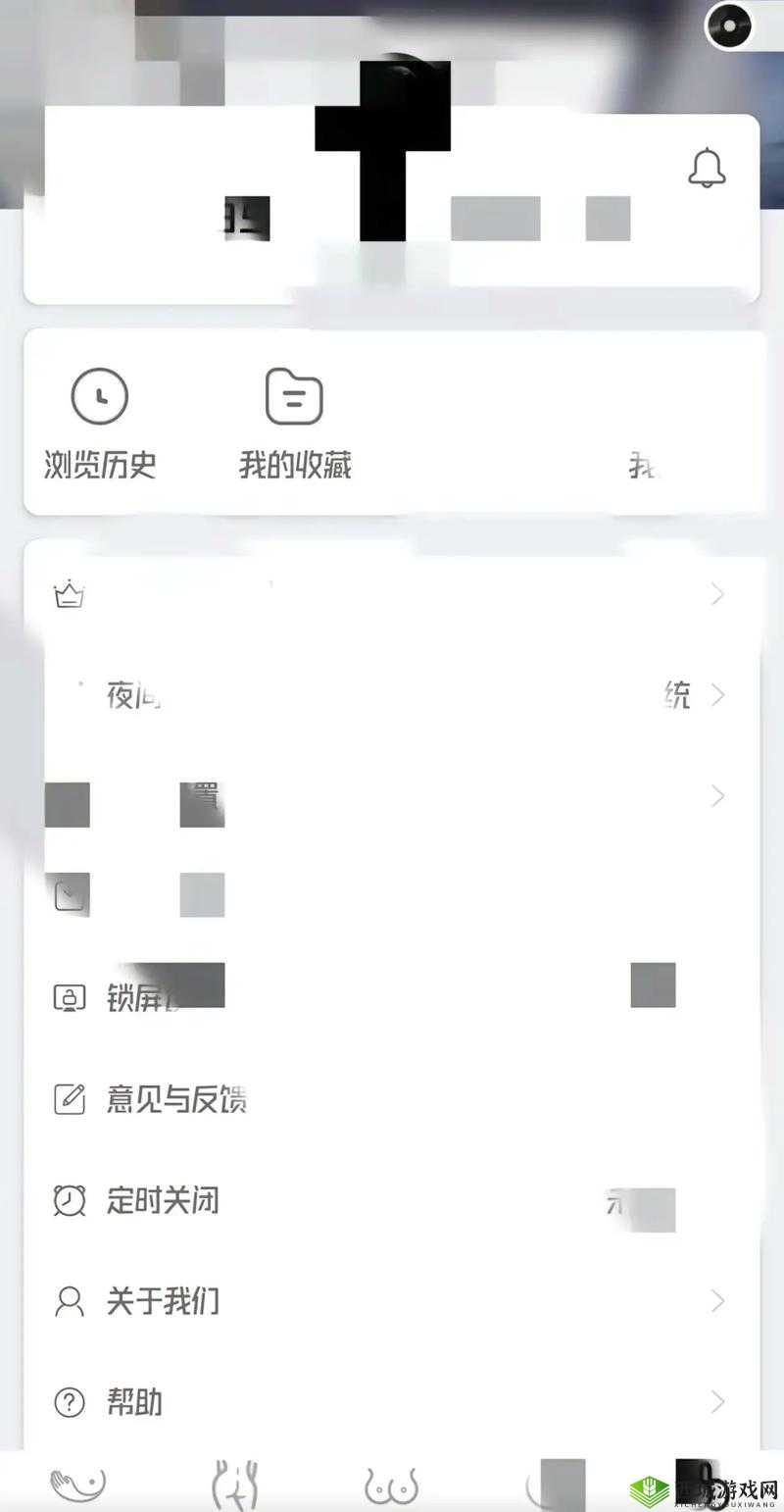Tap the clock icon above 浏览历史

(x=98, y=396)
